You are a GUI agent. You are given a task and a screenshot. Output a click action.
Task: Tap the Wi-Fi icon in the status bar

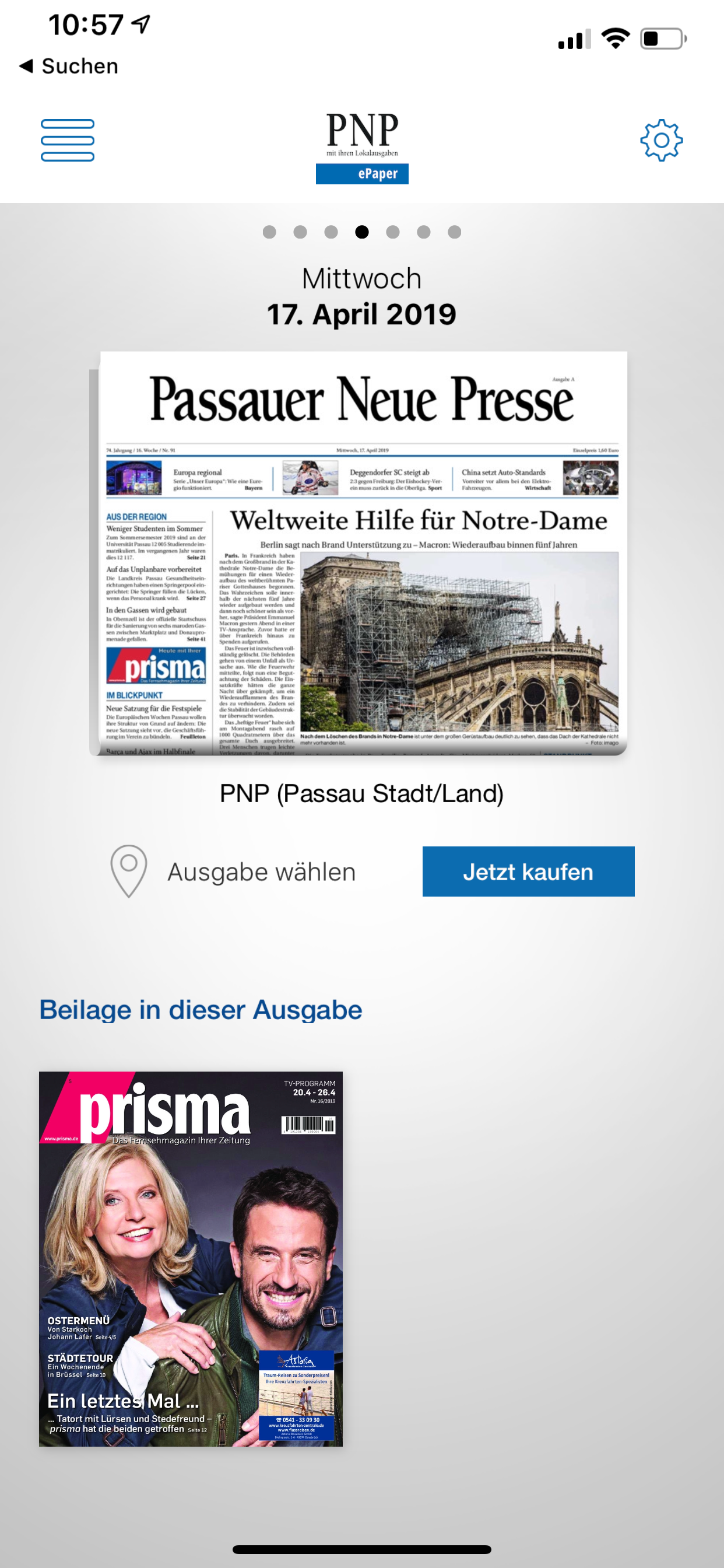[615, 38]
